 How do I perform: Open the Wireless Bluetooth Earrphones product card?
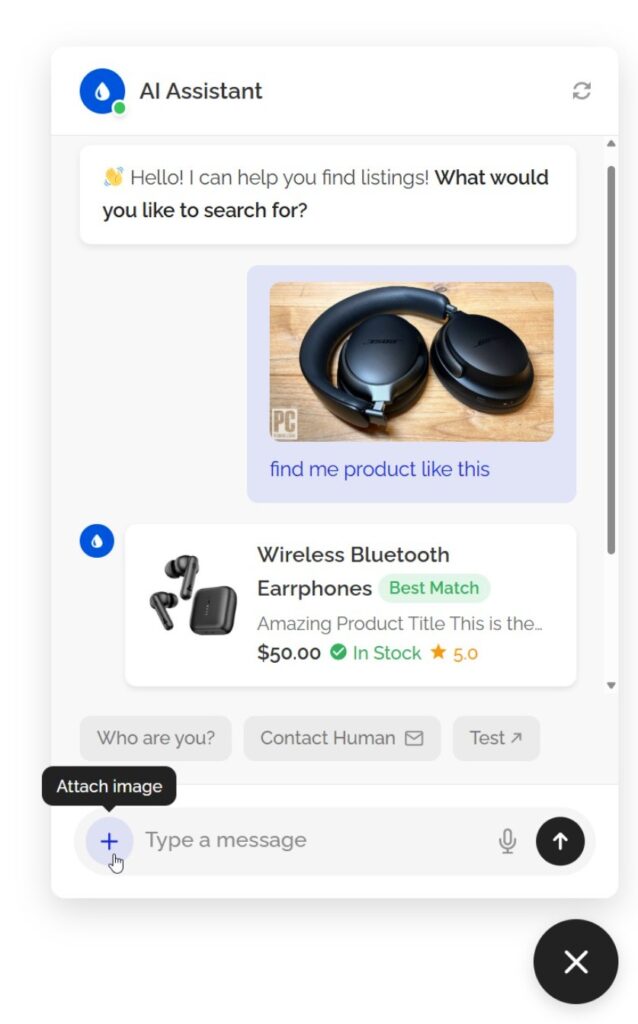coord(350,605)
